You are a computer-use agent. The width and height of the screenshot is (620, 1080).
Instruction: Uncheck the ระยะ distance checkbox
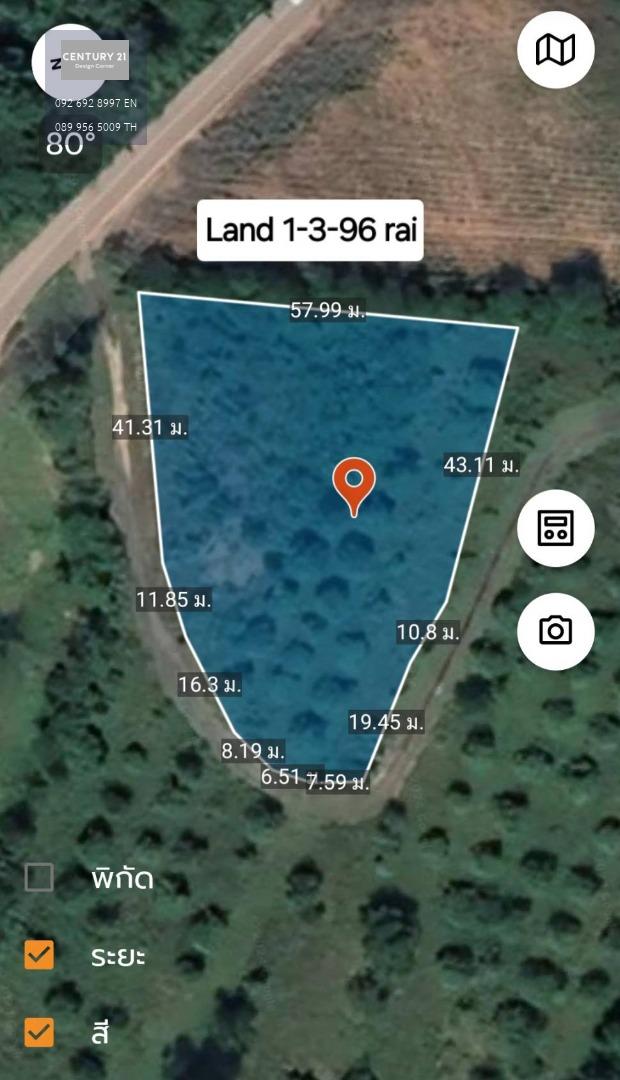(39, 955)
